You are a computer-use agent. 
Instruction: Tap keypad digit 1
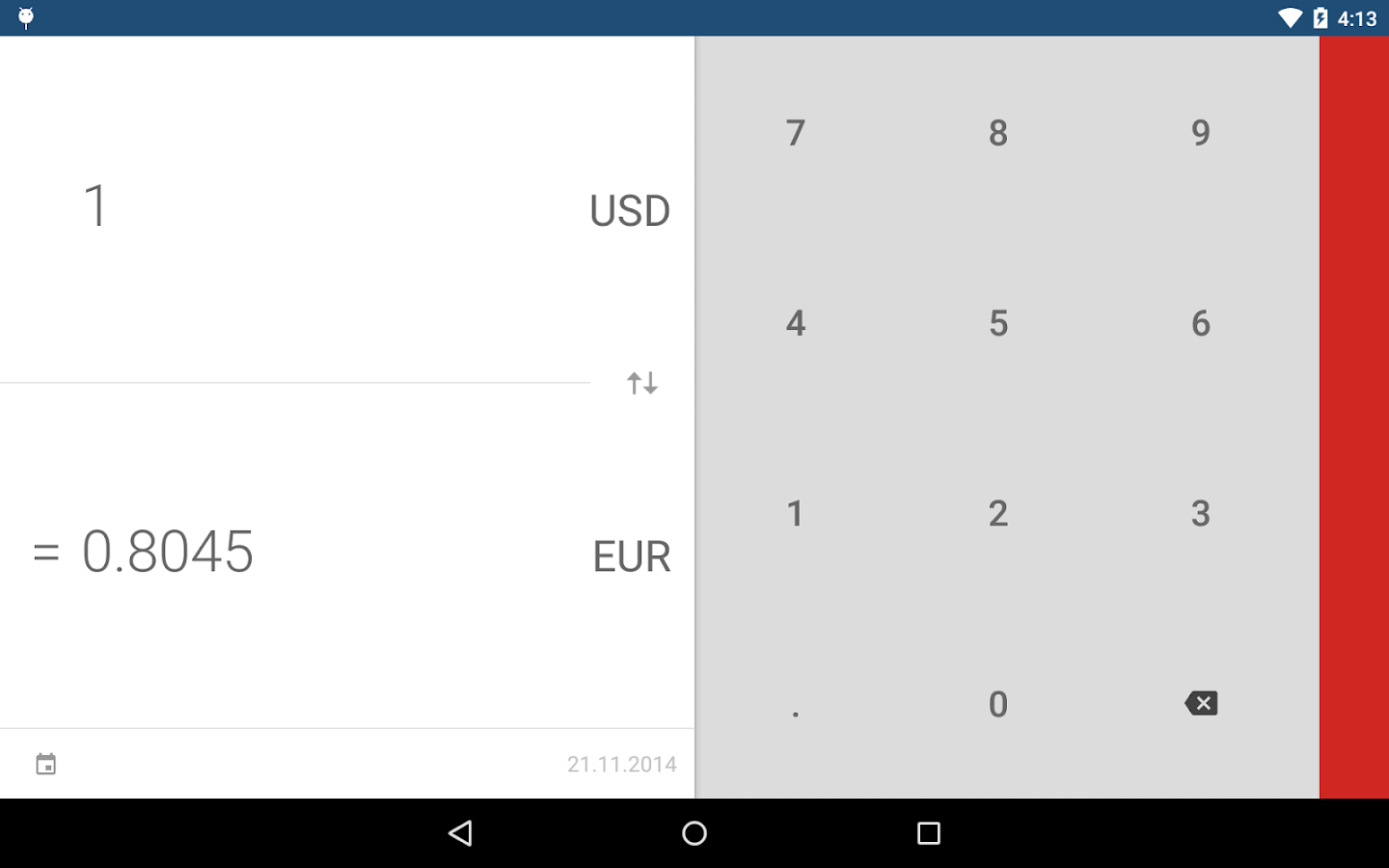(795, 513)
